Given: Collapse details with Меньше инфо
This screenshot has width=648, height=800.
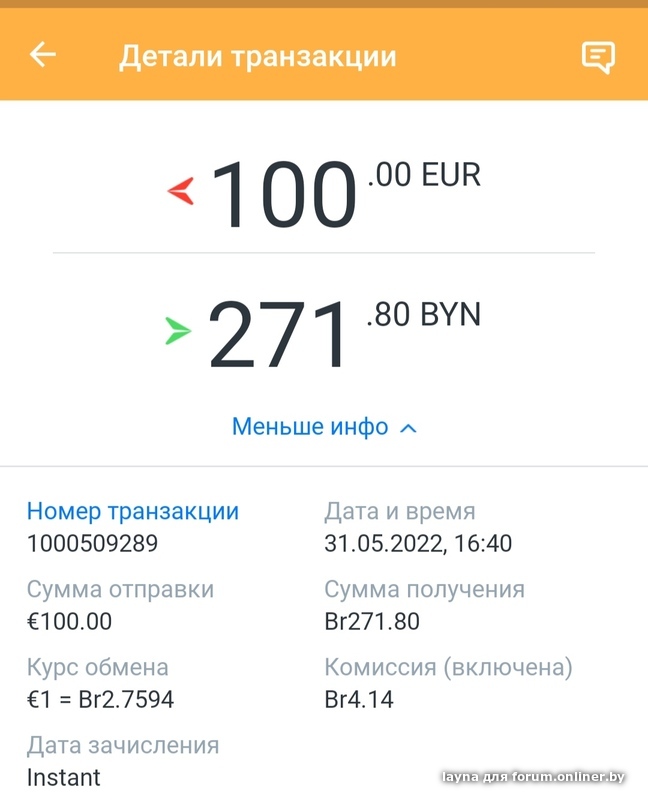Looking at the screenshot, I should 323,427.
